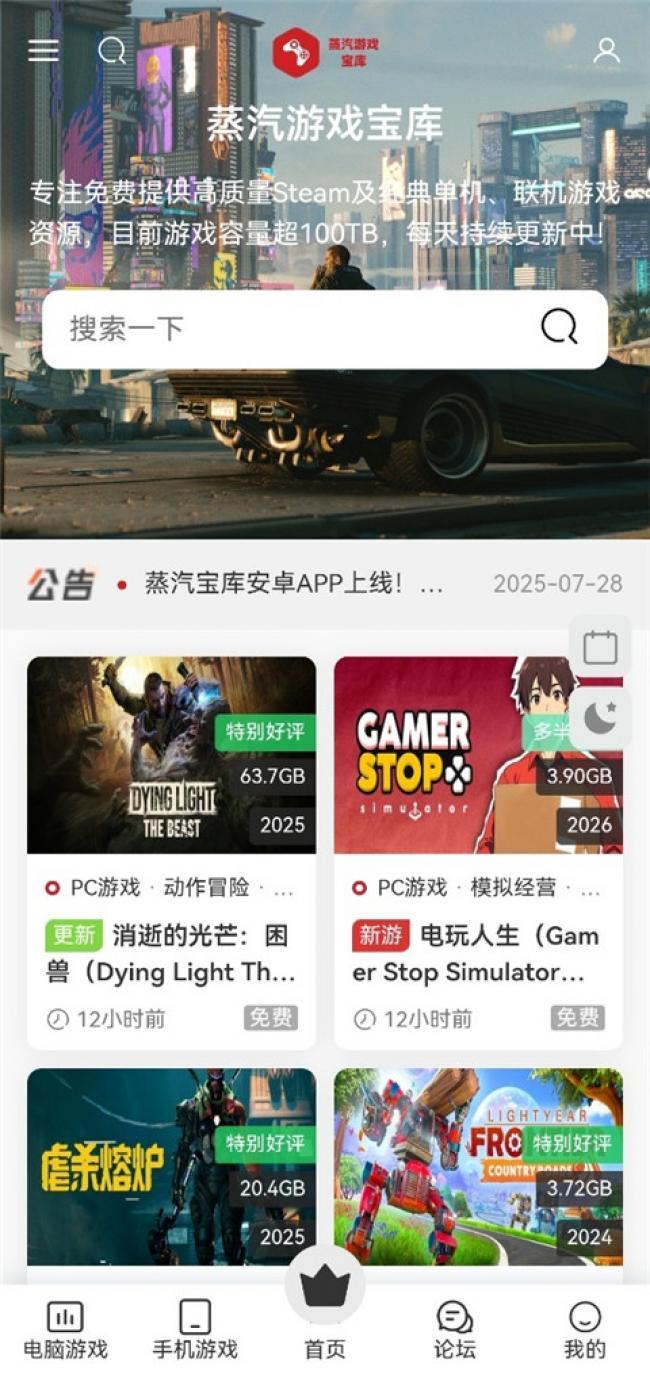
Task: Select the 我的 profile tab
Action: 584,1329
